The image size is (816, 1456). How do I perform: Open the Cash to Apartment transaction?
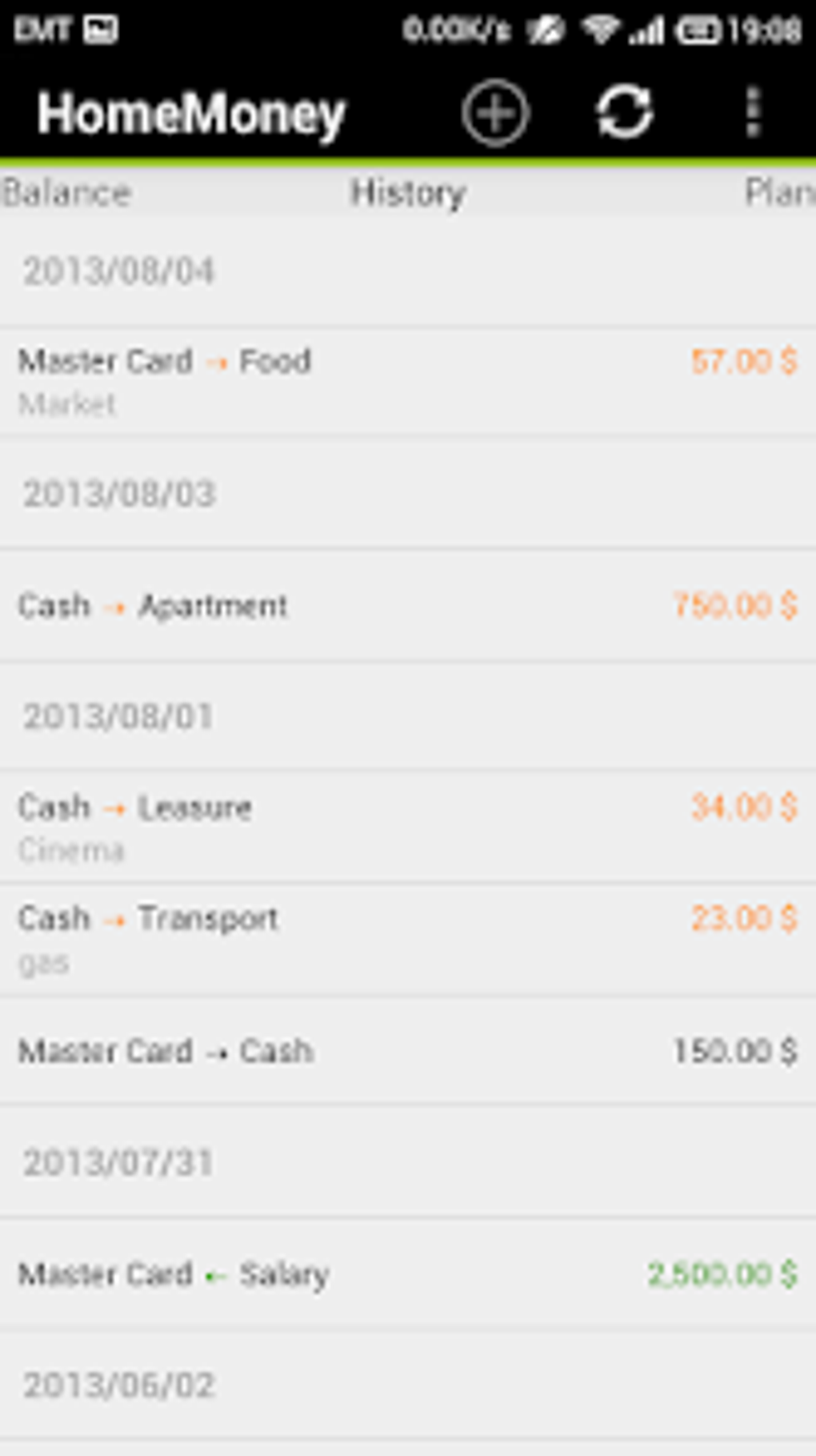click(x=408, y=605)
